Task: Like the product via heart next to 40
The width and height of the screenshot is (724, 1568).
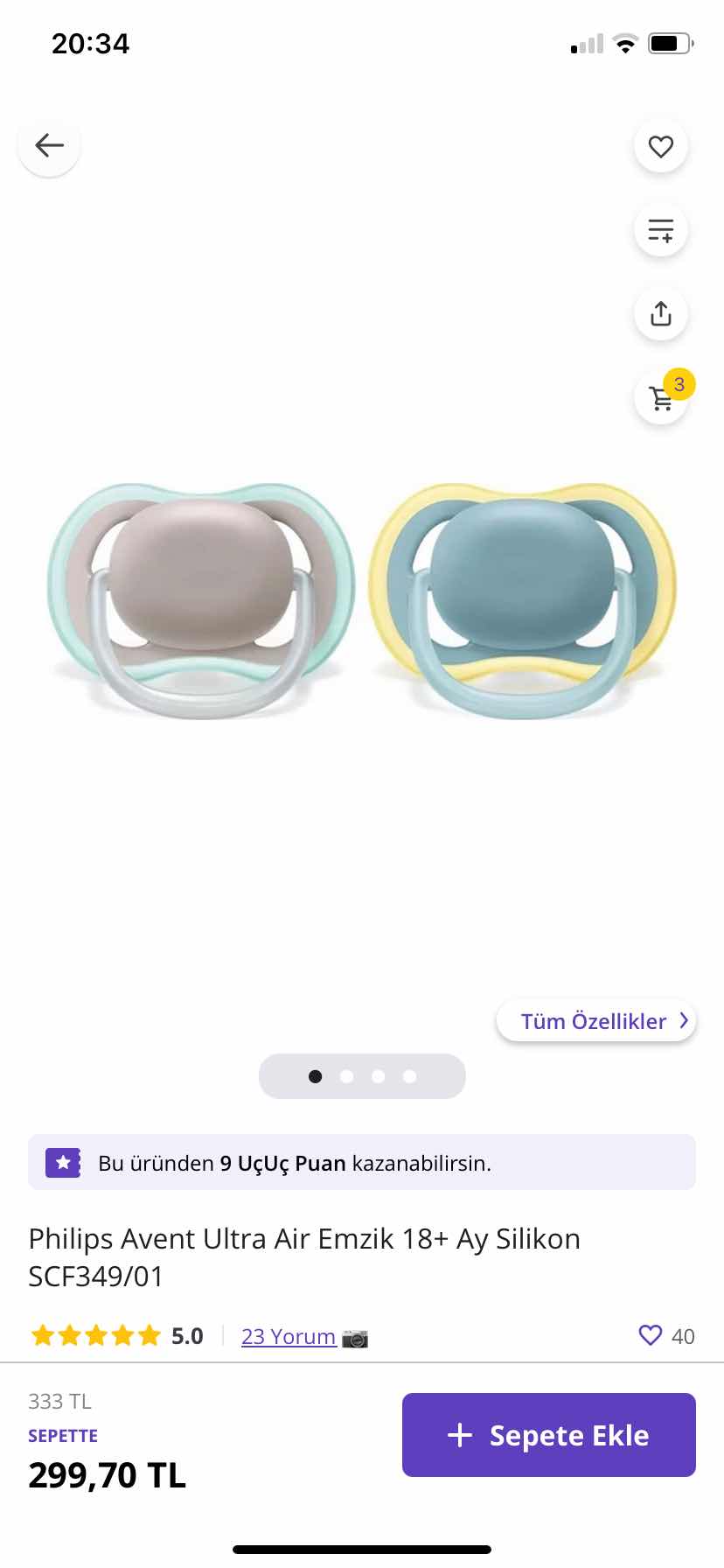Action: (x=651, y=1335)
